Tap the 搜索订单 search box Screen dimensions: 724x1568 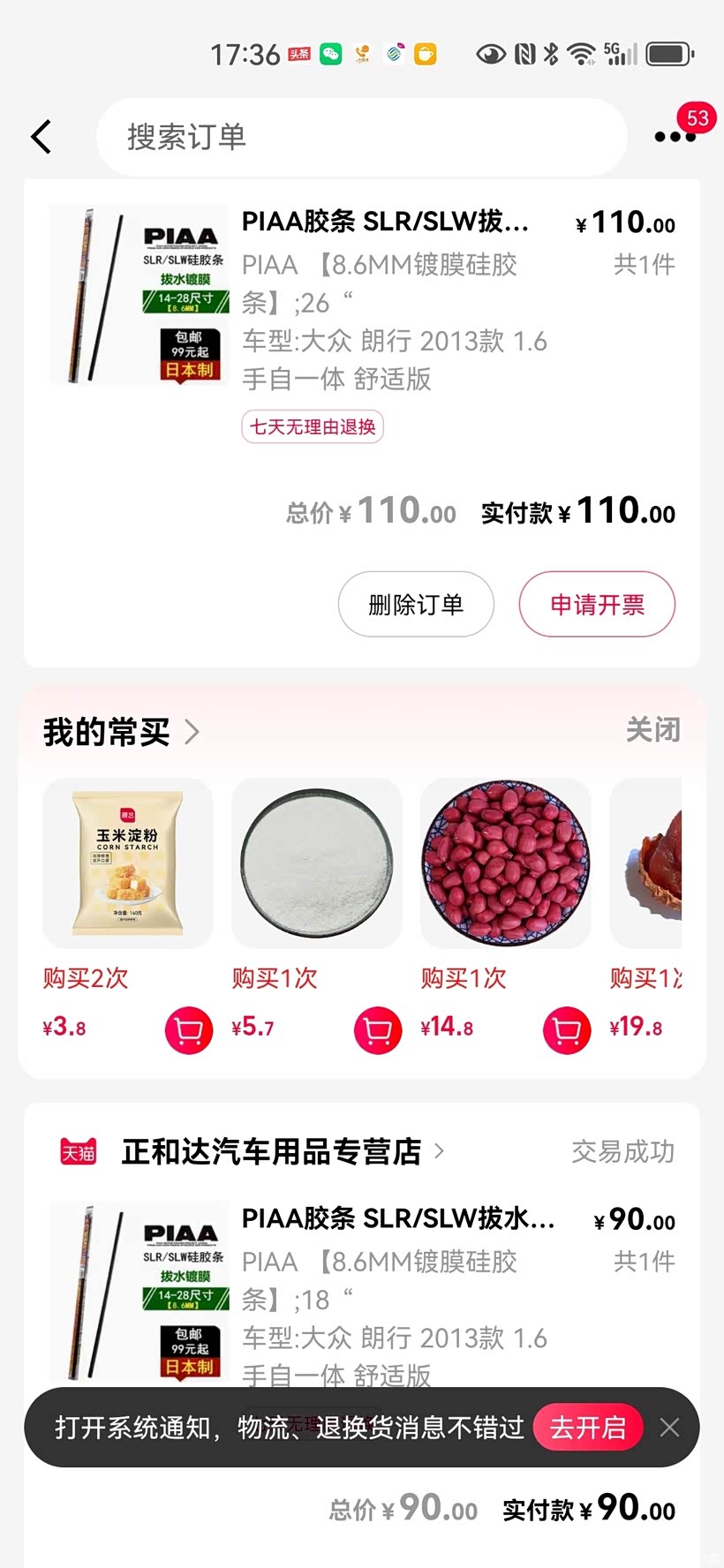tap(360, 137)
